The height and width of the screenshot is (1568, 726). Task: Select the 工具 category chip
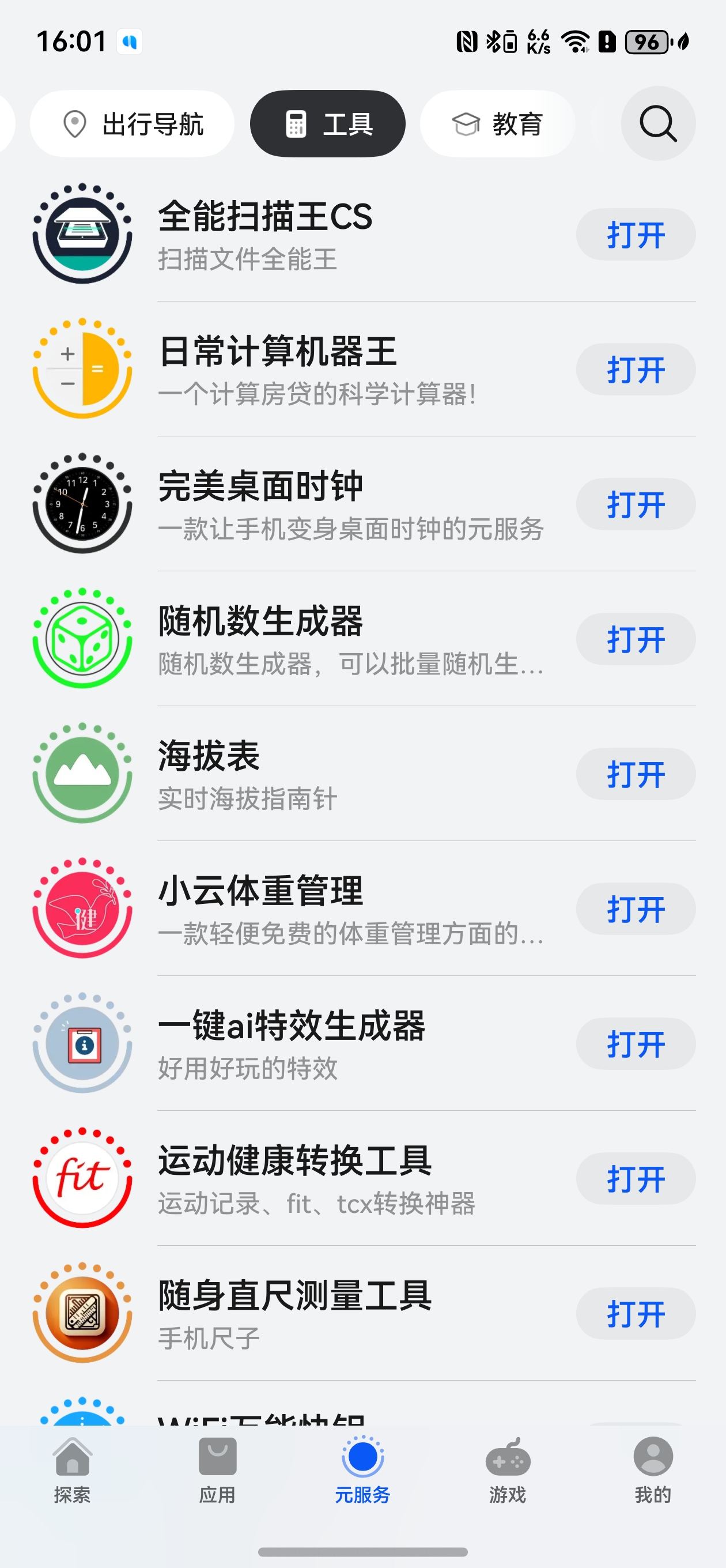pos(328,123)
